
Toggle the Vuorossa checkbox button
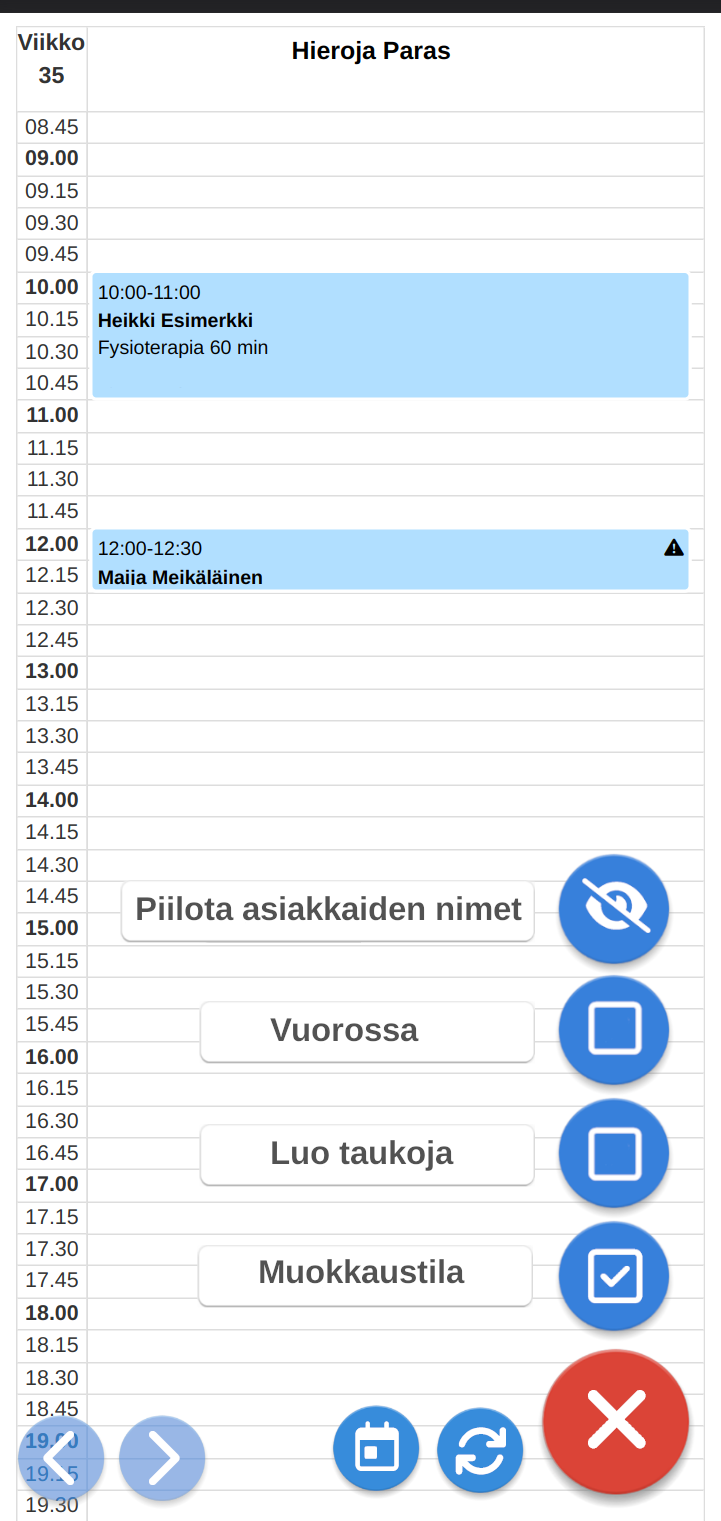coord(614,1030)
